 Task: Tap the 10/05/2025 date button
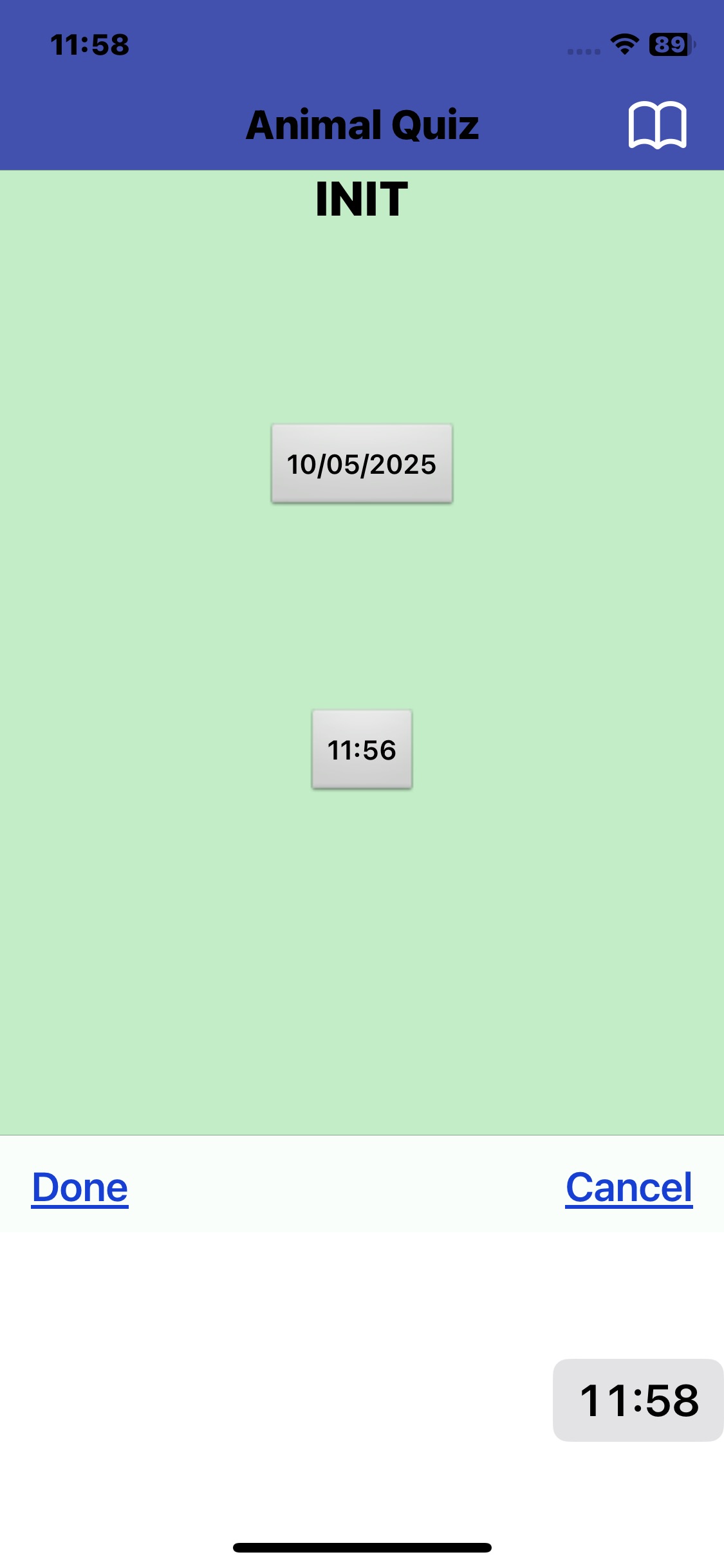click(362, 463)
